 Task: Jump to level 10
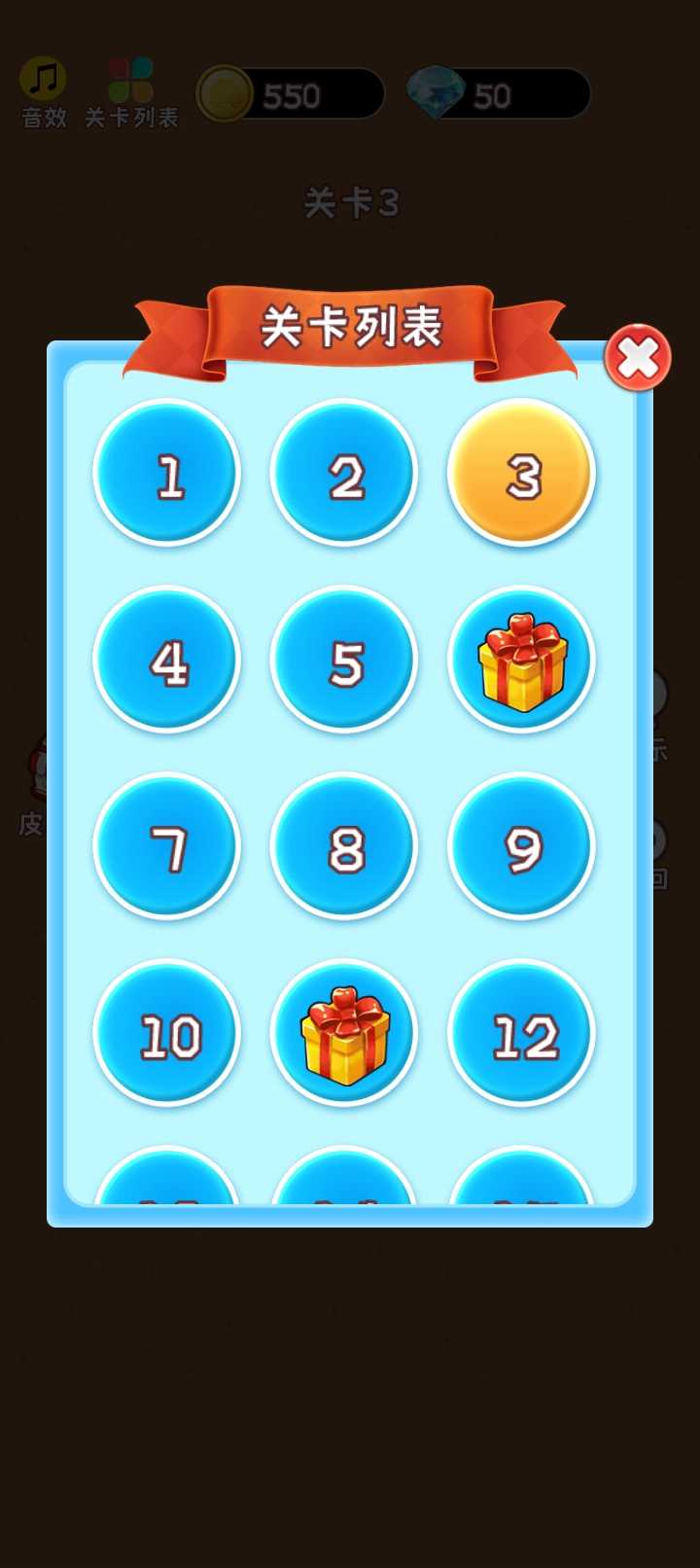166,1034
